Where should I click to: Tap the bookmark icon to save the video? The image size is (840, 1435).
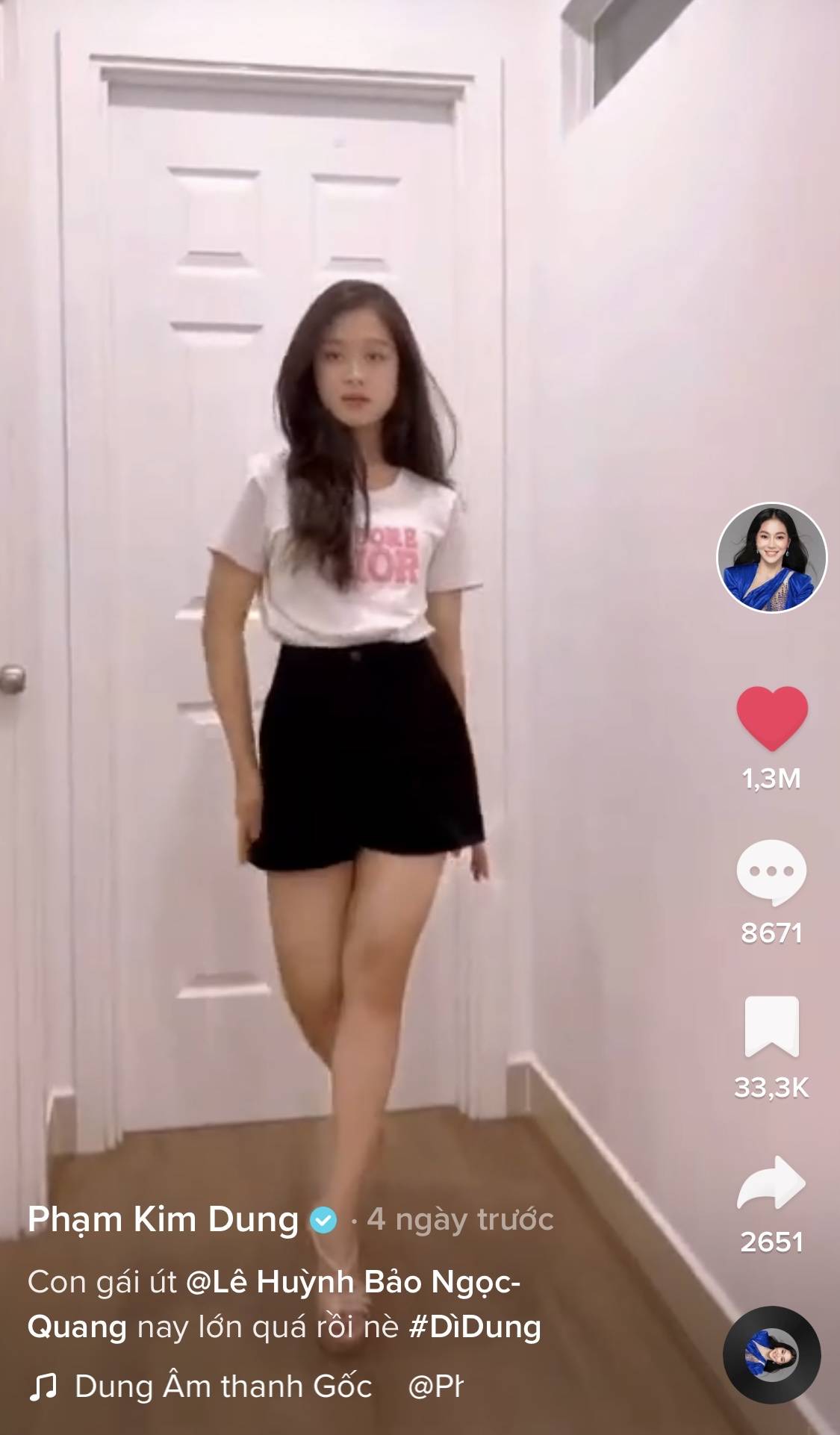(771, 1027)
